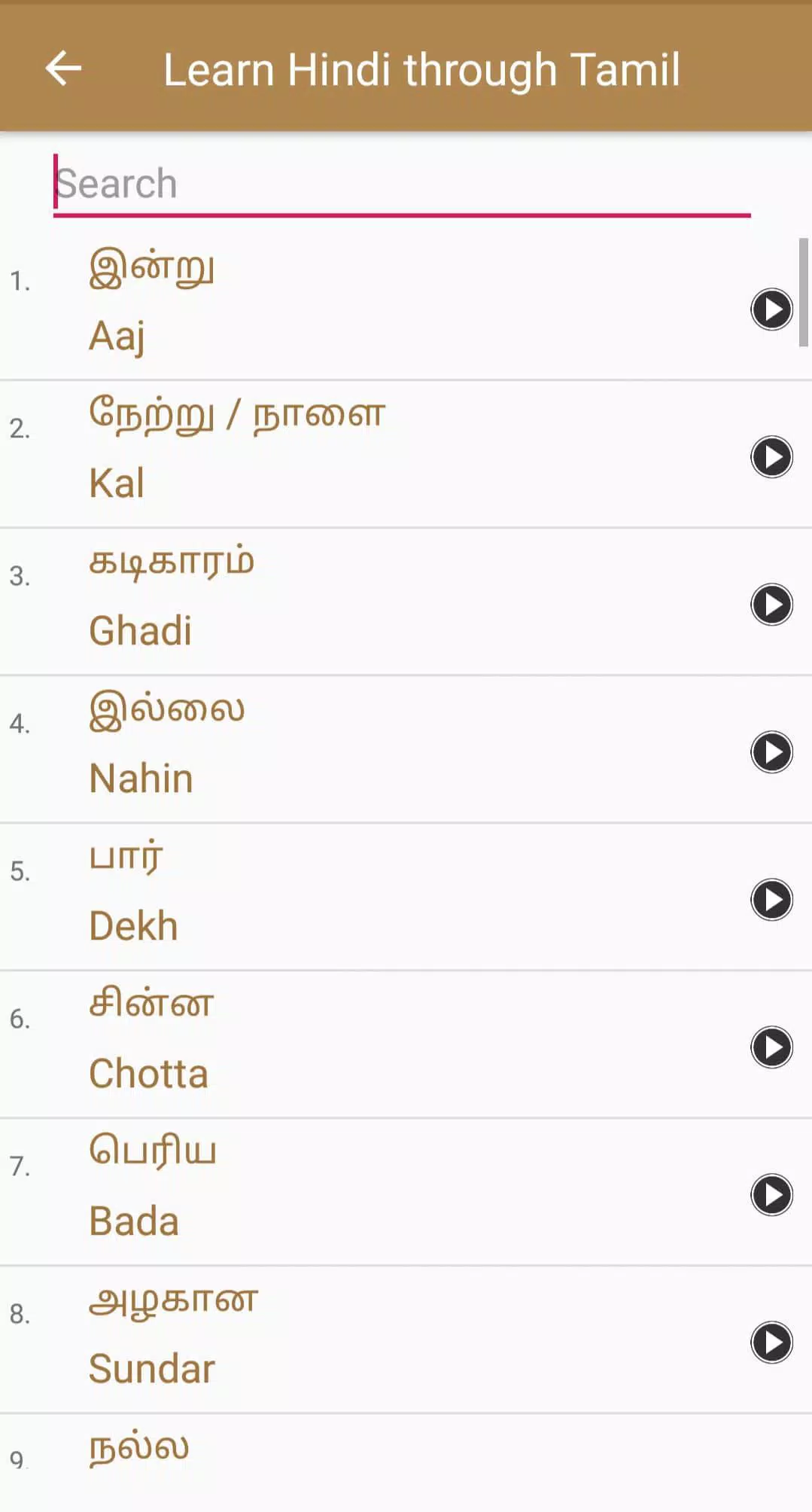812x1512 pixels.
Task: Click the back arrow icon
Action: pyautogui.click(x=64, y=69)
